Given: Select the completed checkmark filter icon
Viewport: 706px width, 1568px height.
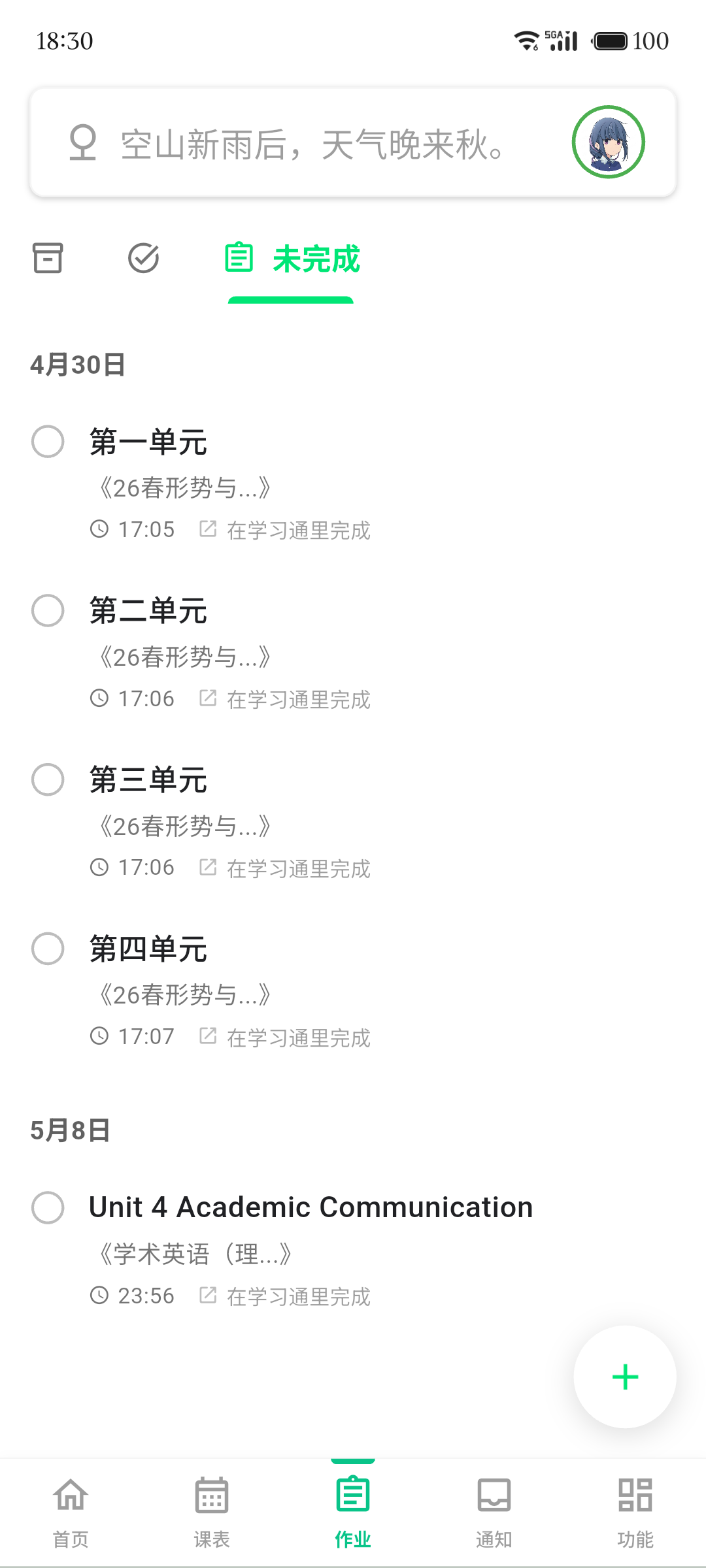Looking at the screenshot, I should 143,259.
